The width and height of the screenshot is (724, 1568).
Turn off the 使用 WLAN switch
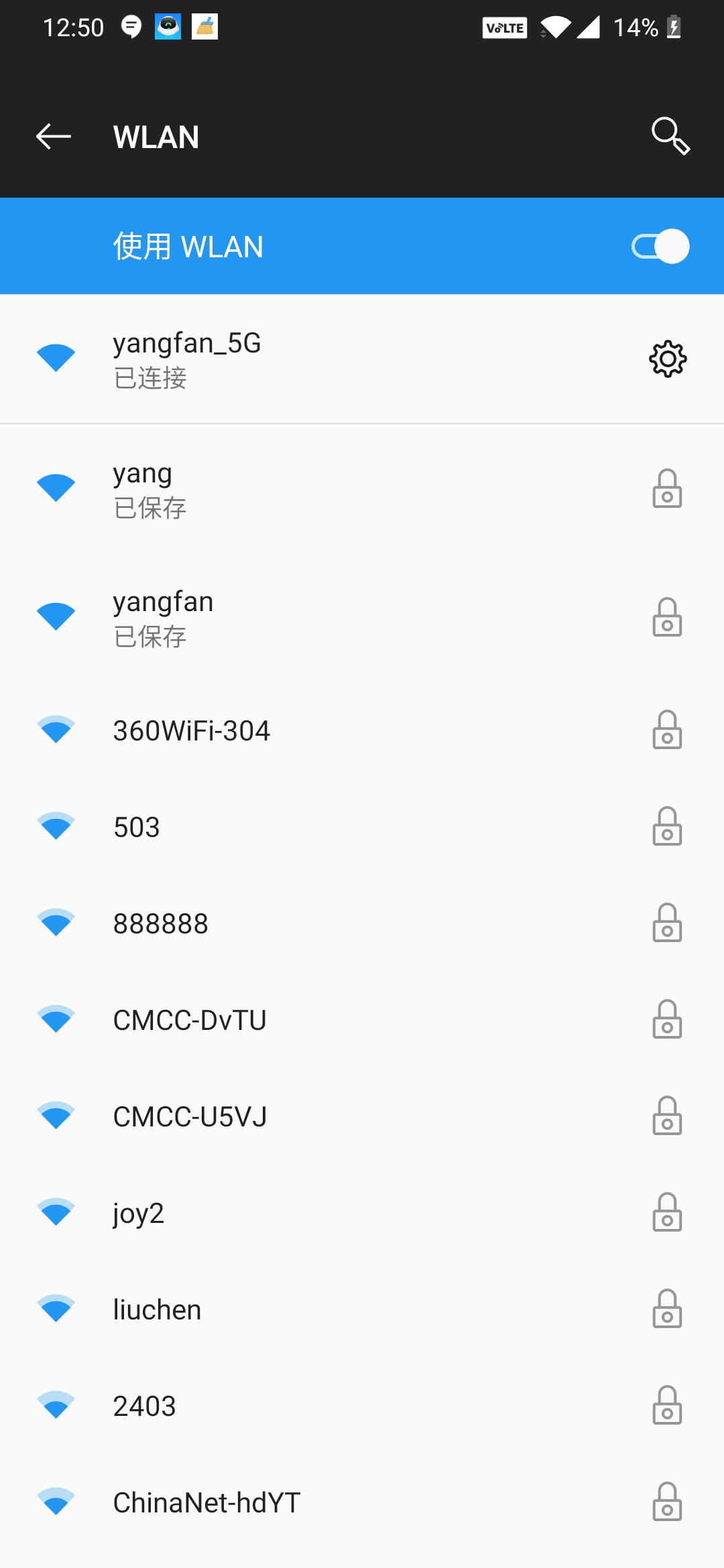pyautogui.click(x=660, y=247)
